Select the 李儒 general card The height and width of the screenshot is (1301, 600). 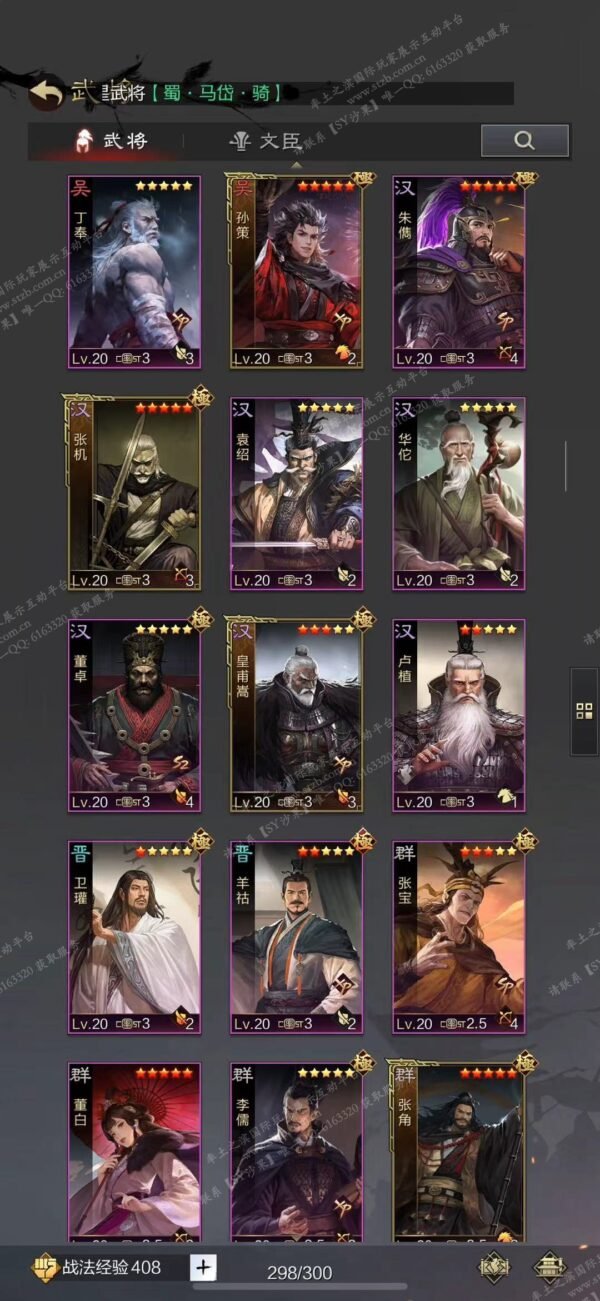[296, 1150]
